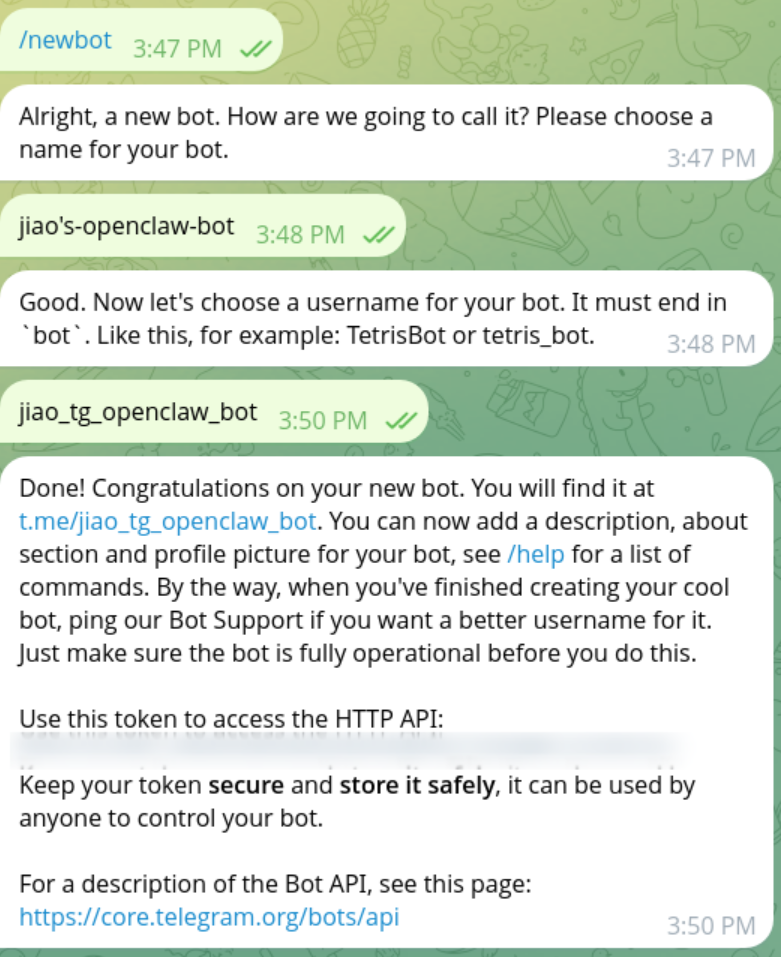Screen dimensions: 781x957
Task: Open the t.me/jiao_tg_openclaw_bot link
Action: (167, 522)
